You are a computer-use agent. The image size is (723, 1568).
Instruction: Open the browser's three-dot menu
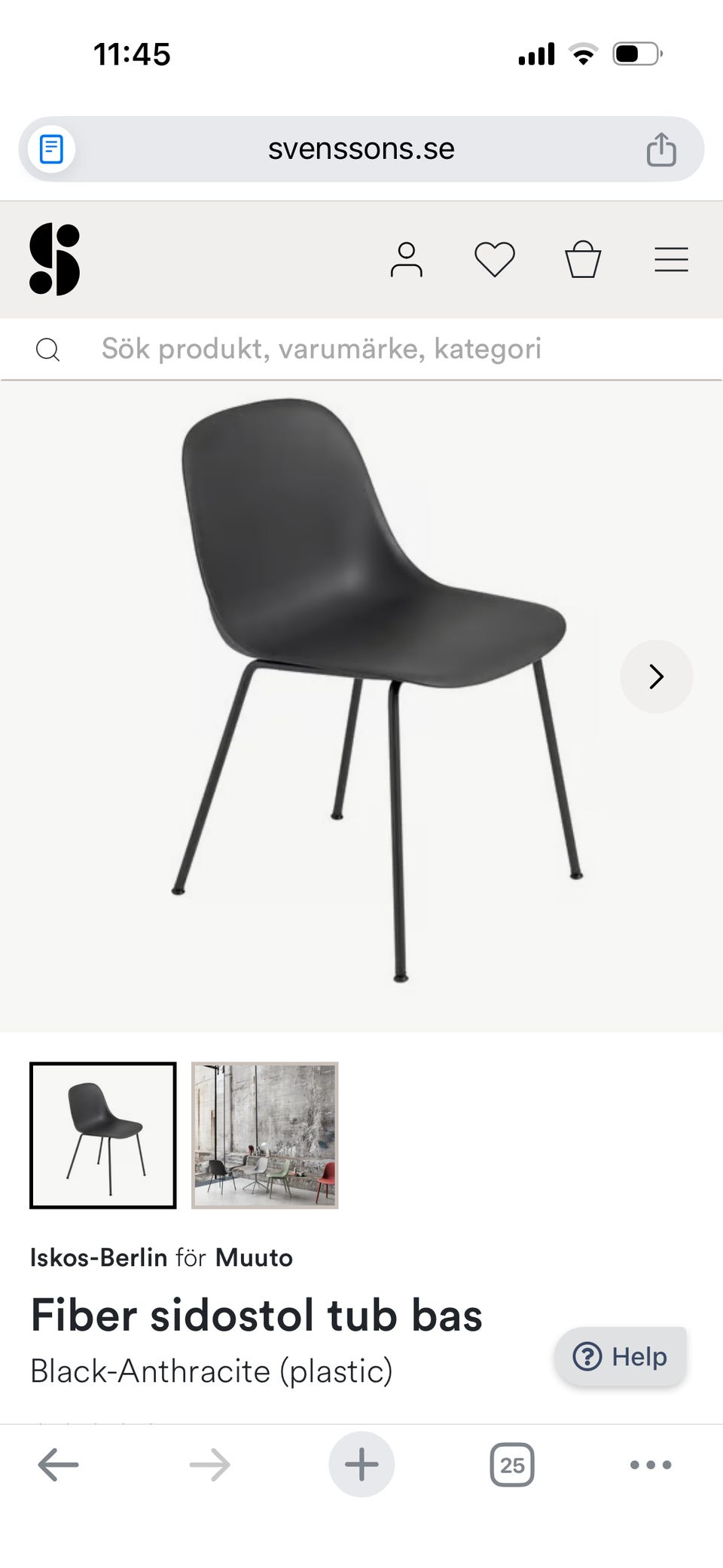651,1465
